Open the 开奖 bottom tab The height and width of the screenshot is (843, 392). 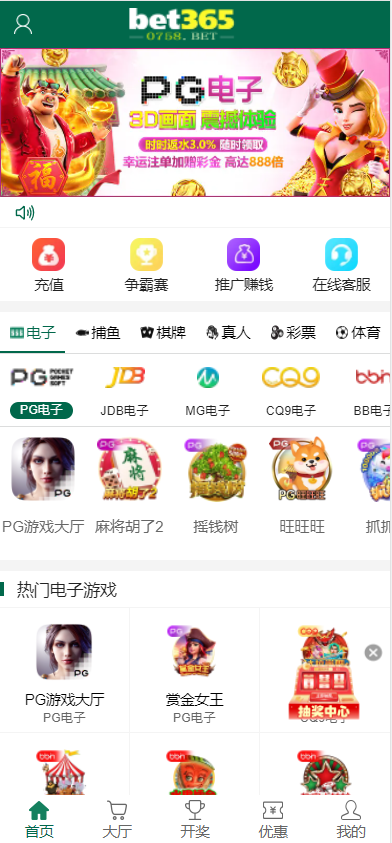pyautogui.click(x=195, y=819)
